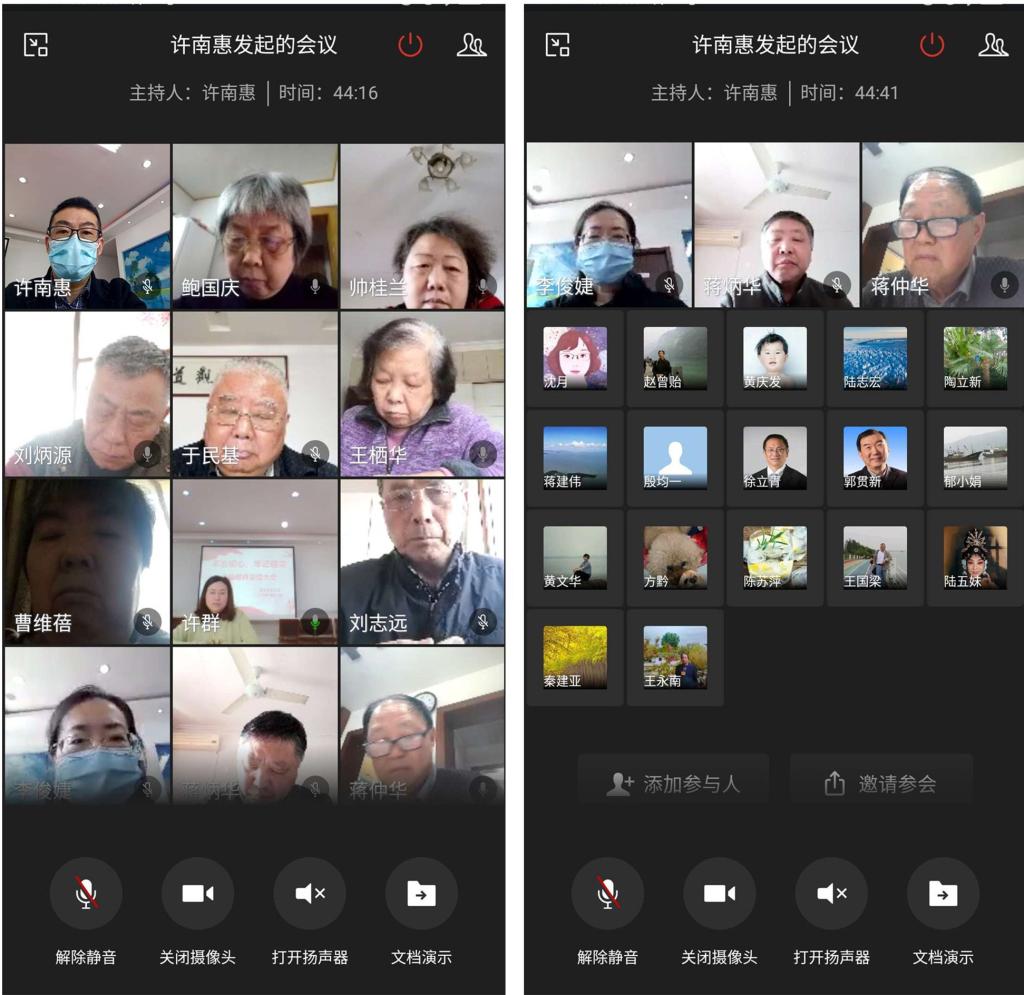This screenshot has height=995, width=1024.
Task: Tap the 邀请参会 invite button
Action: click(x=881, y=783)
